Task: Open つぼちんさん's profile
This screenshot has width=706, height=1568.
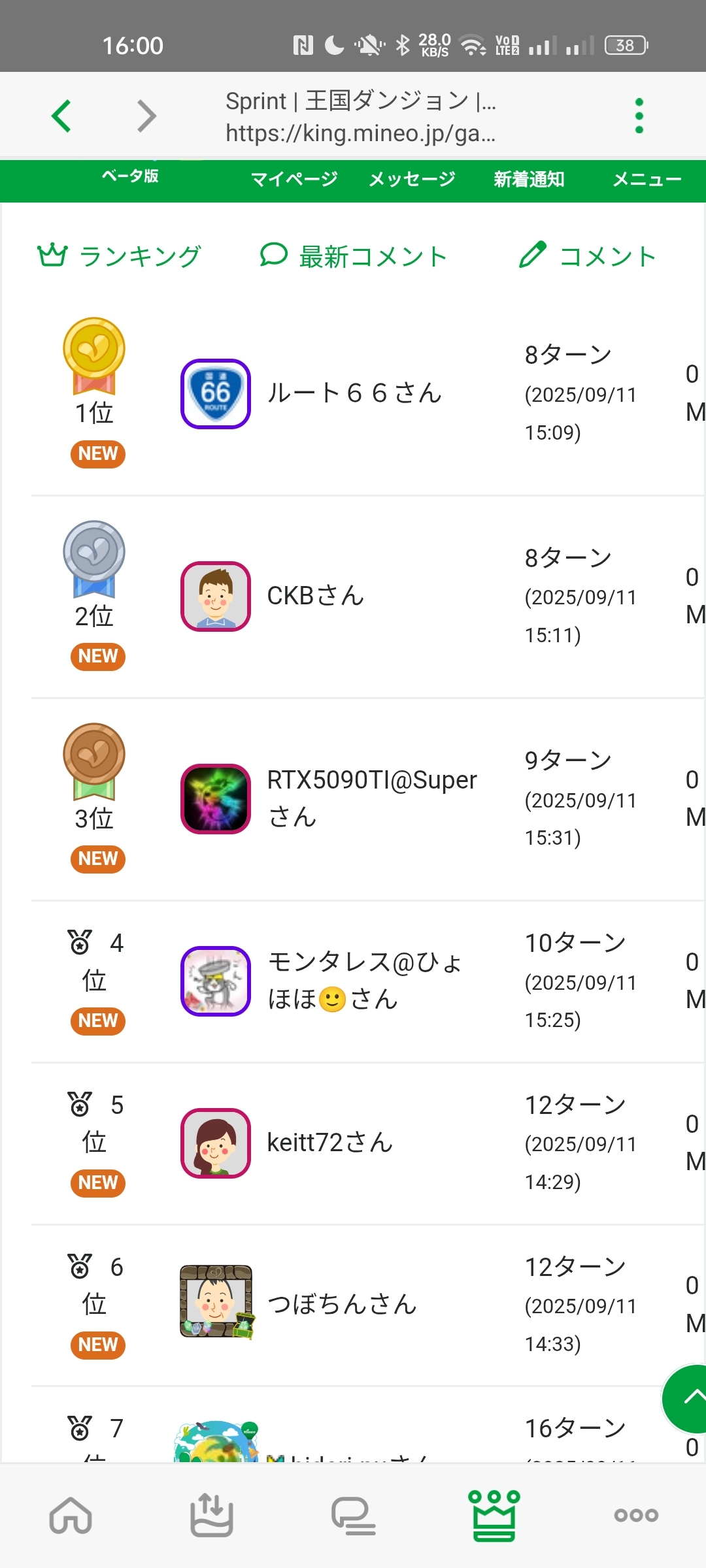Action: (x=341, y=1305)
